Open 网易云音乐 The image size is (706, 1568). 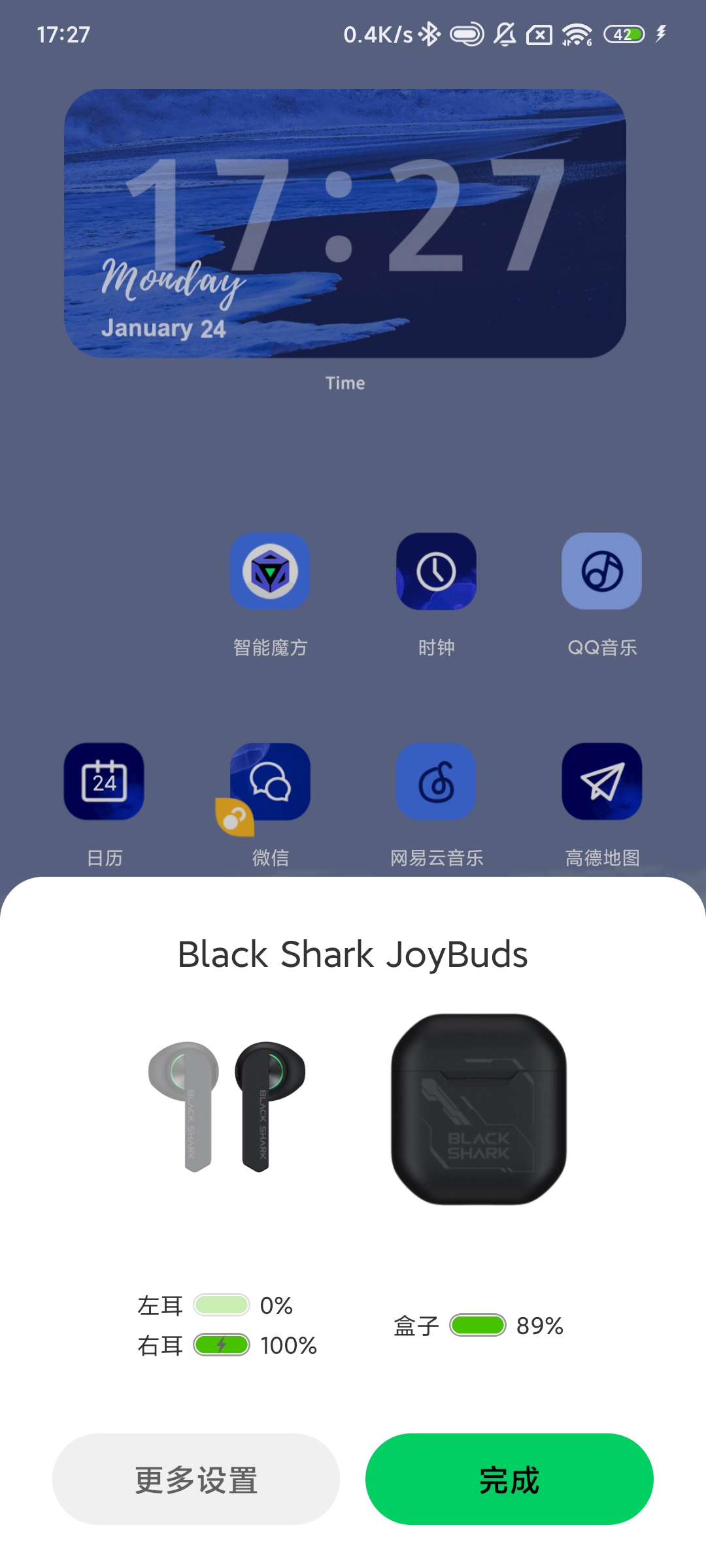pyautogui.click(x=436, y=781)
